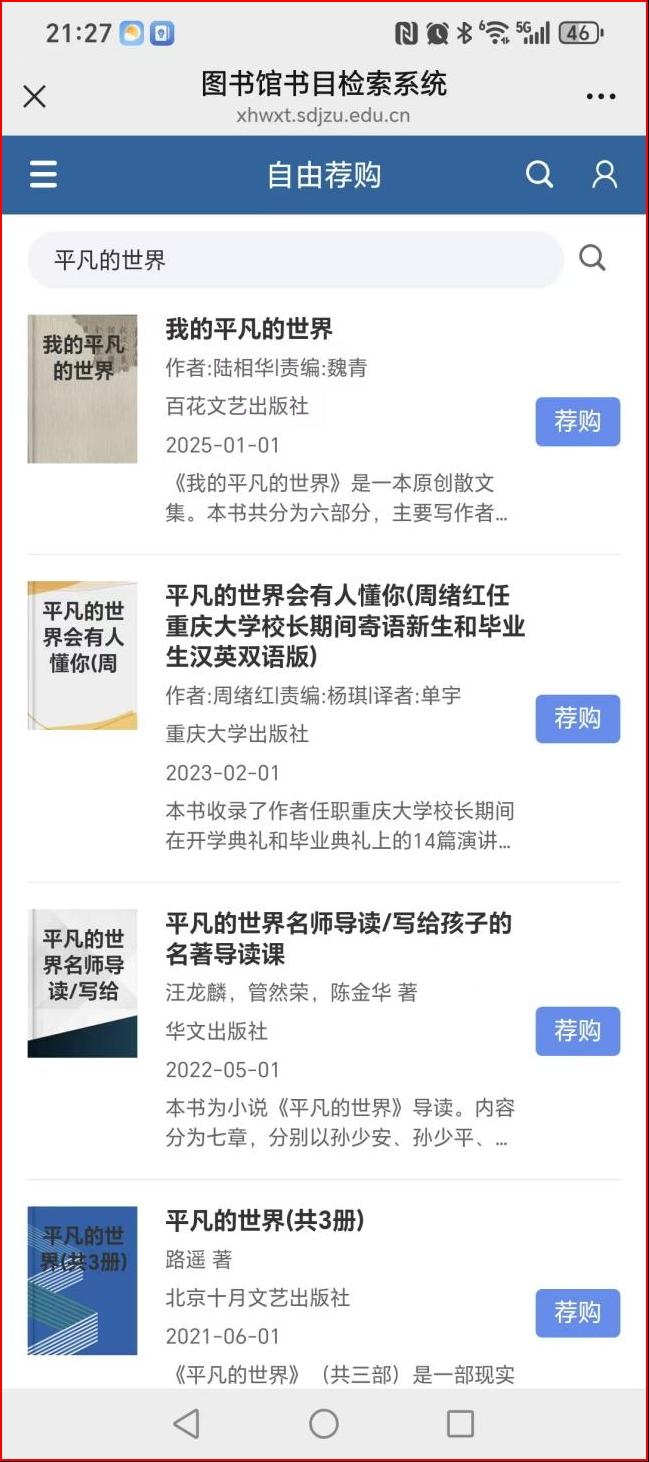Focus the search field containing 平凡的世界
This screenshot has height=1462, width=649.
click(295, 261)
